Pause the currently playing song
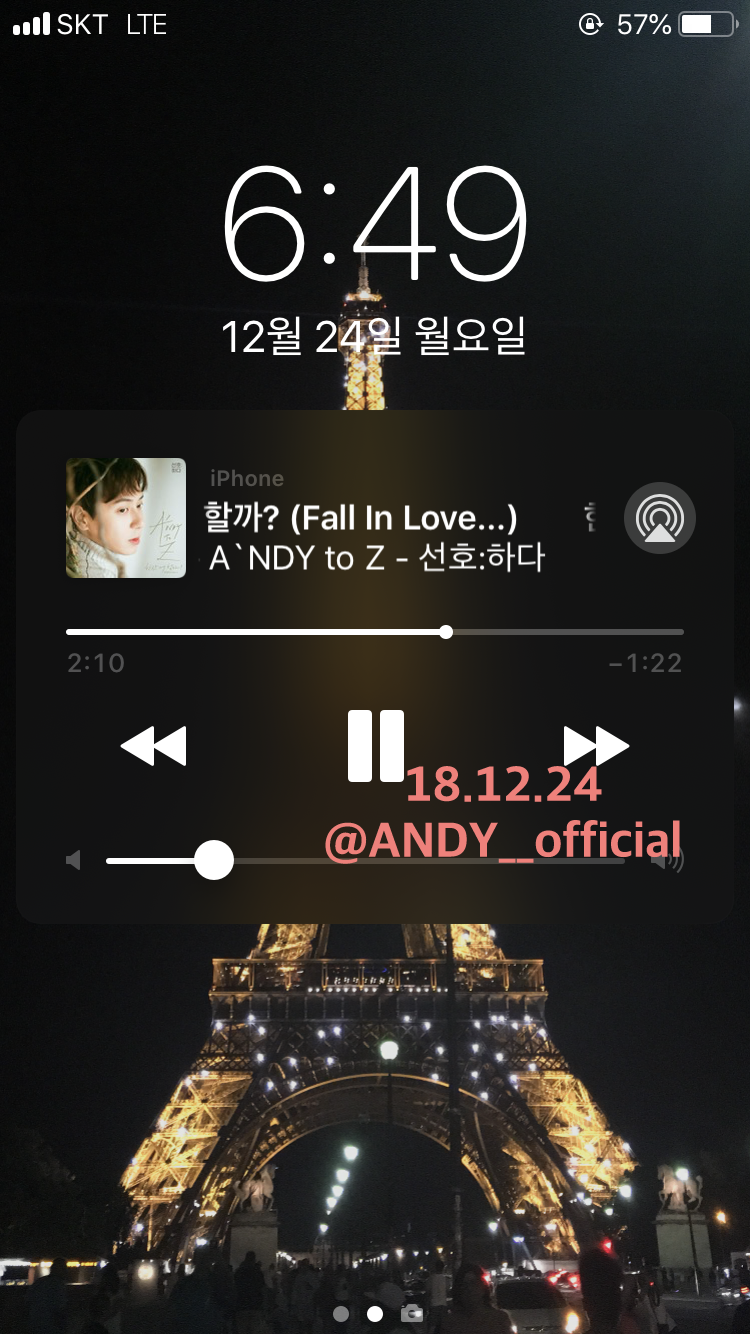The image size is (750, 1334). tap(375, 746)
